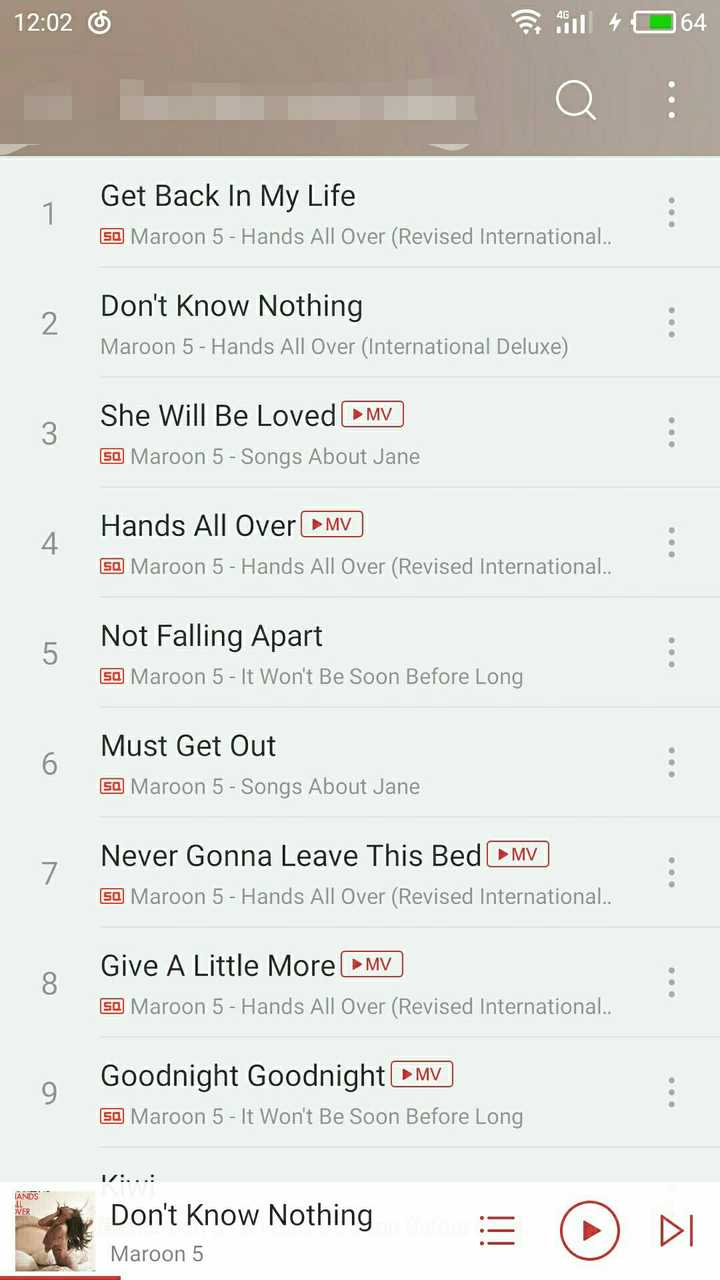
Task: Open options menu for Goodnight Goodnight
Action: 671,1092
